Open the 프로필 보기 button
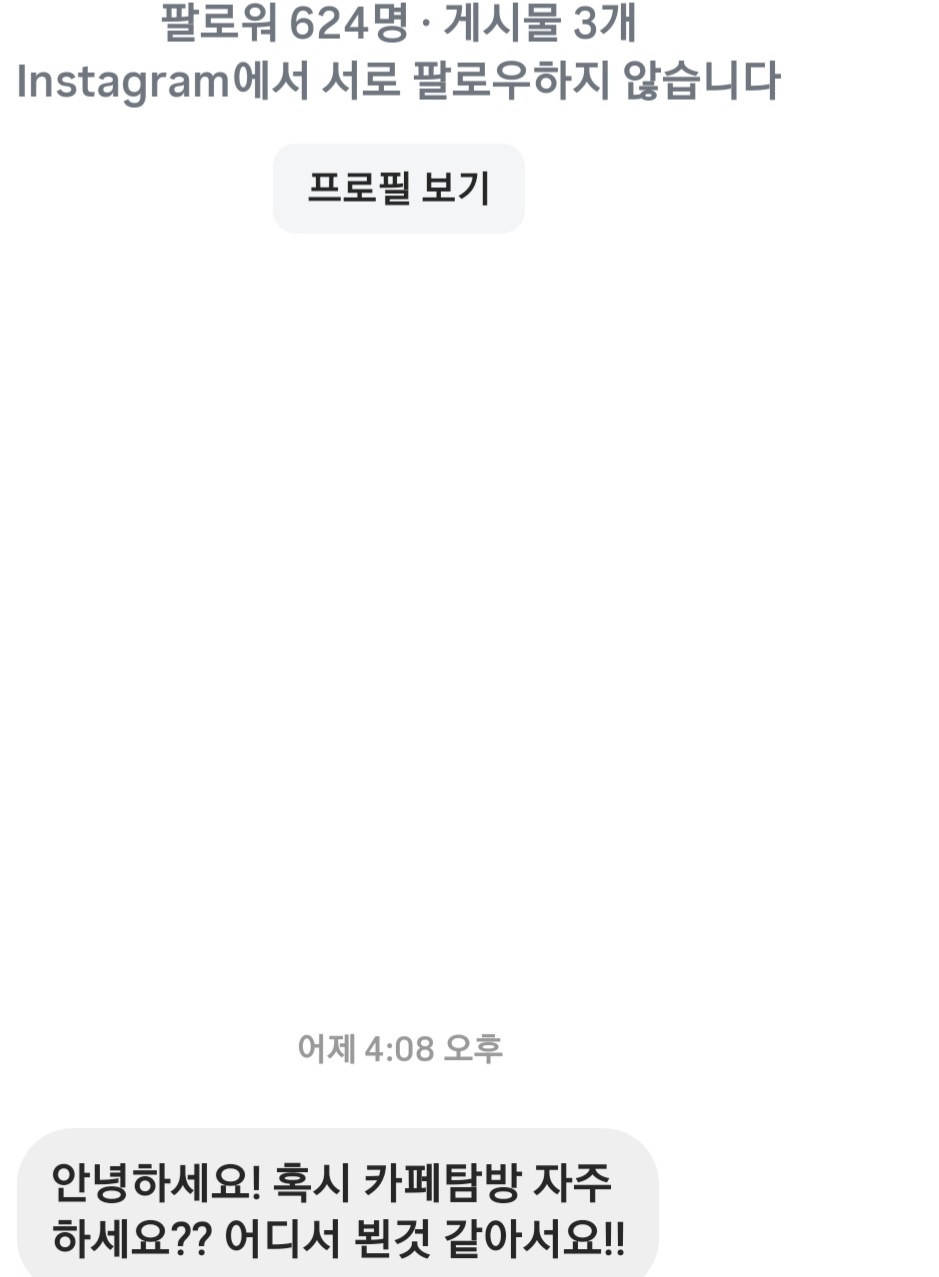This screenshot has height=1277, width=939. [398, 188]
